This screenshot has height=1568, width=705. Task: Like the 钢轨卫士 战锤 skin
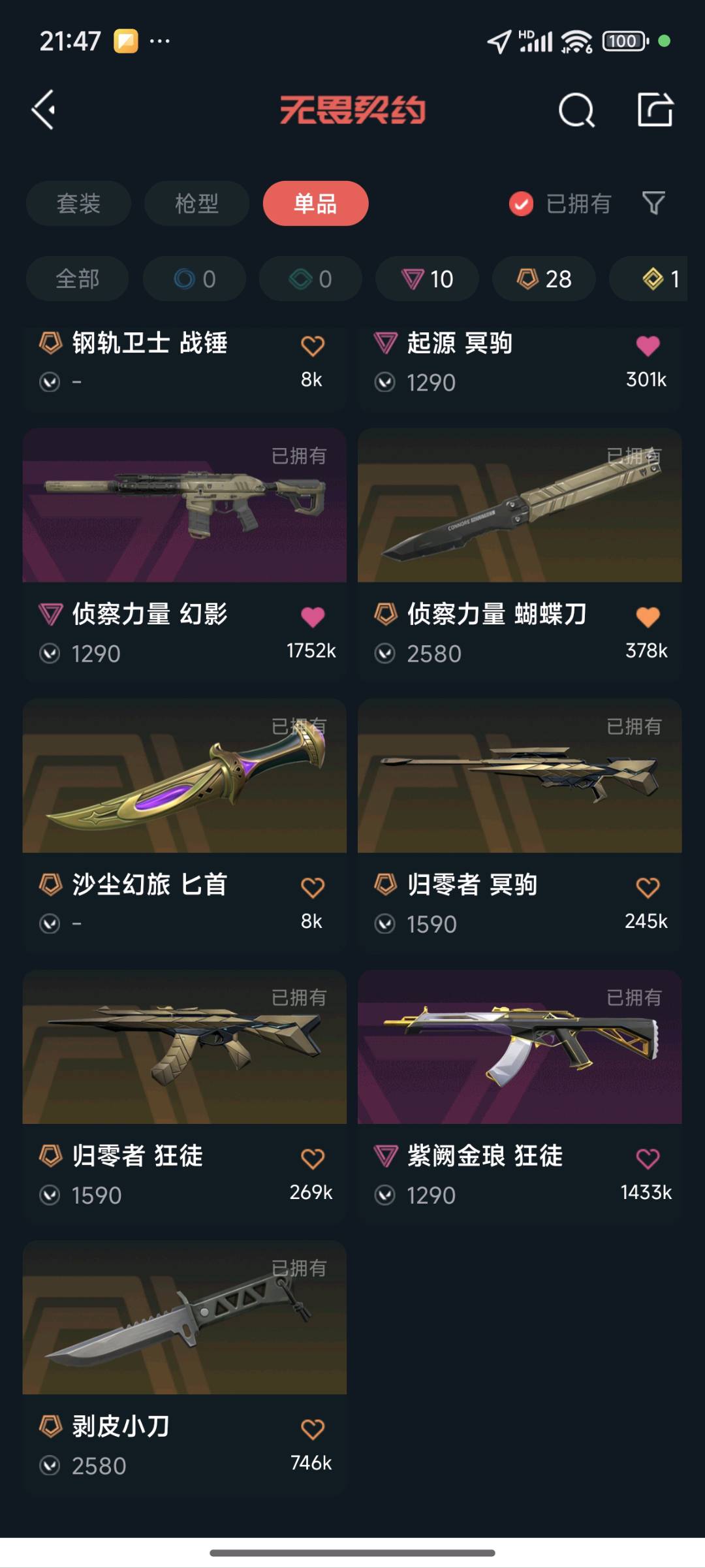(x=313, y=345)
